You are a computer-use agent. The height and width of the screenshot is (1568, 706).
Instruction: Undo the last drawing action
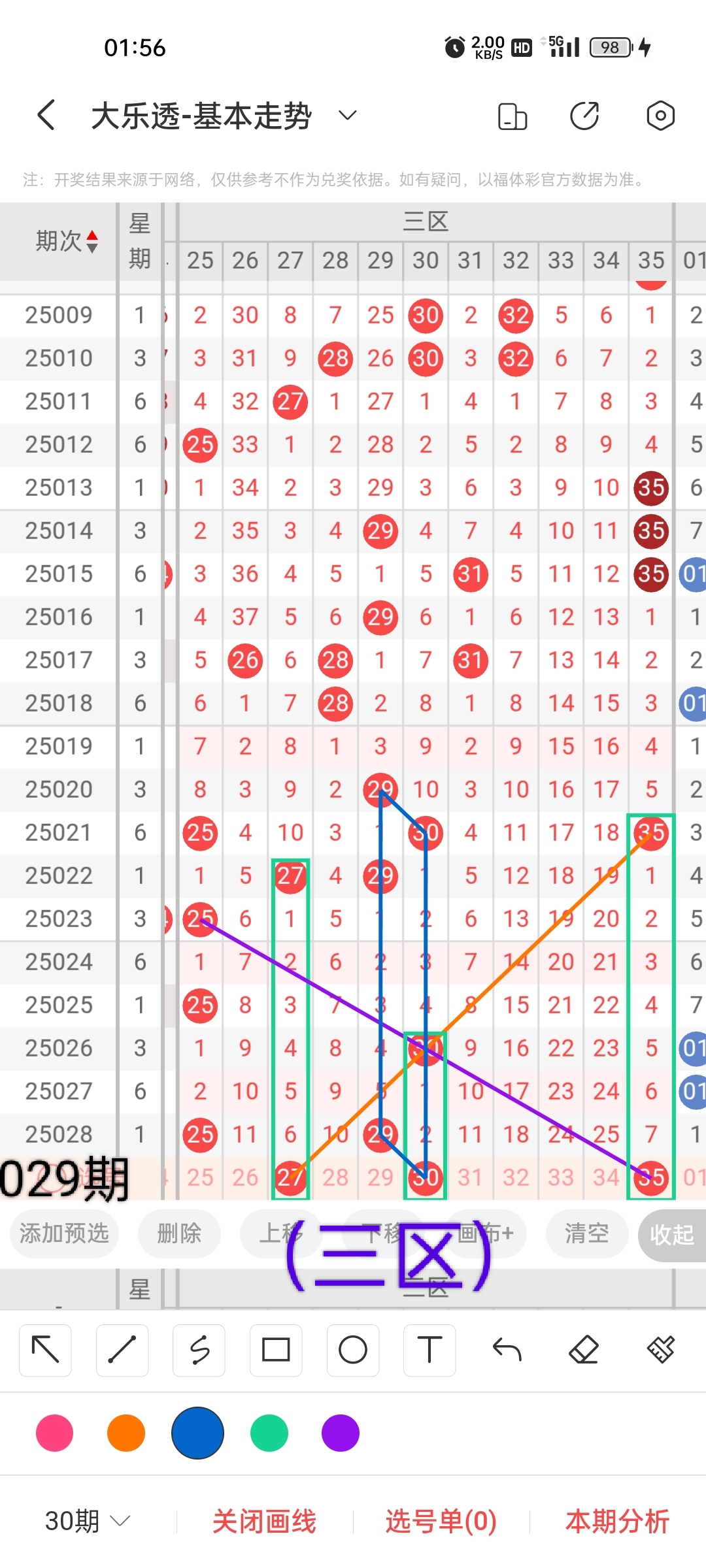(x=507, y=1350)
